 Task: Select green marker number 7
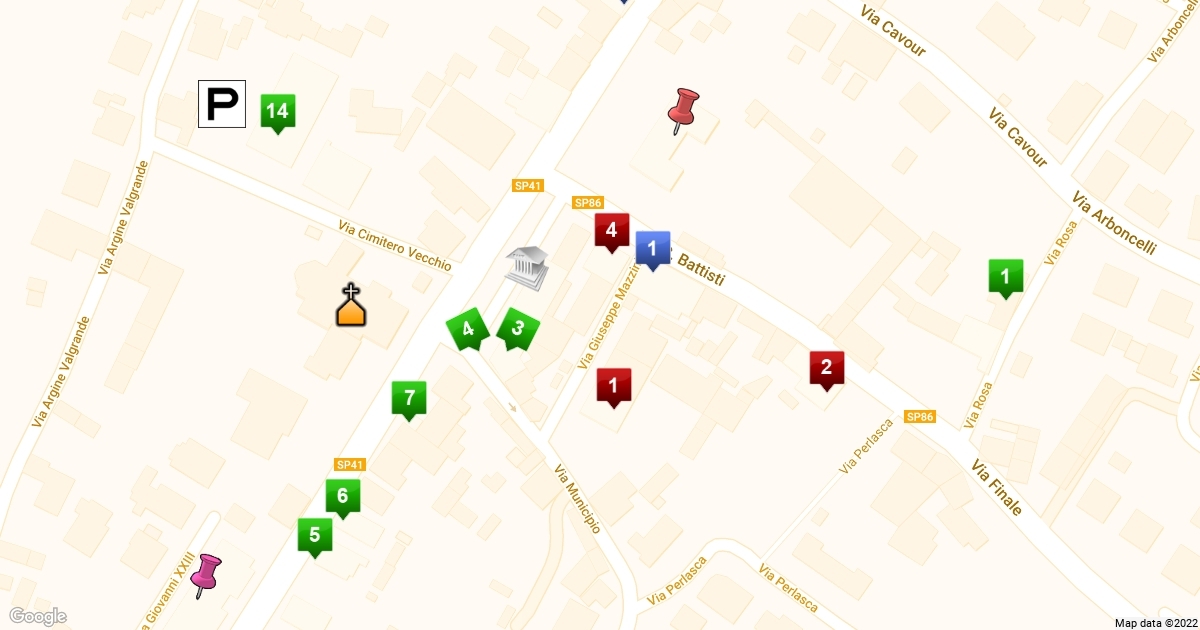(408, 399)
